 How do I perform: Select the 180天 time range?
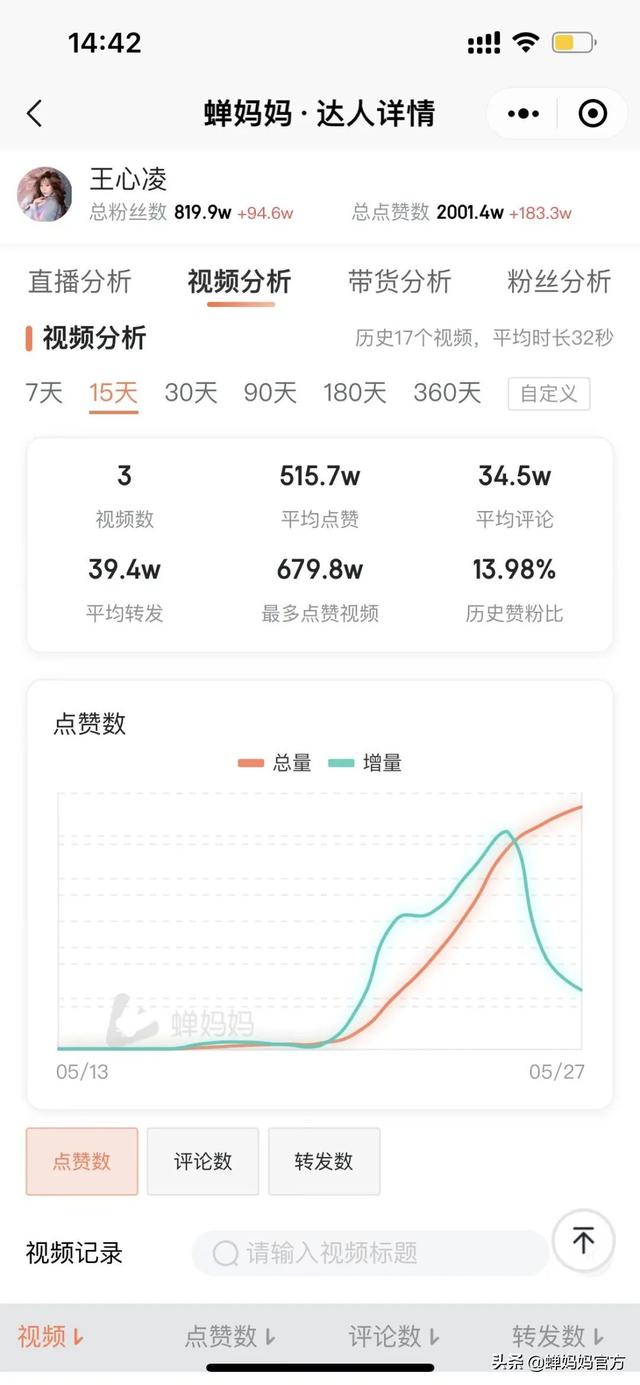pos(354,393)
